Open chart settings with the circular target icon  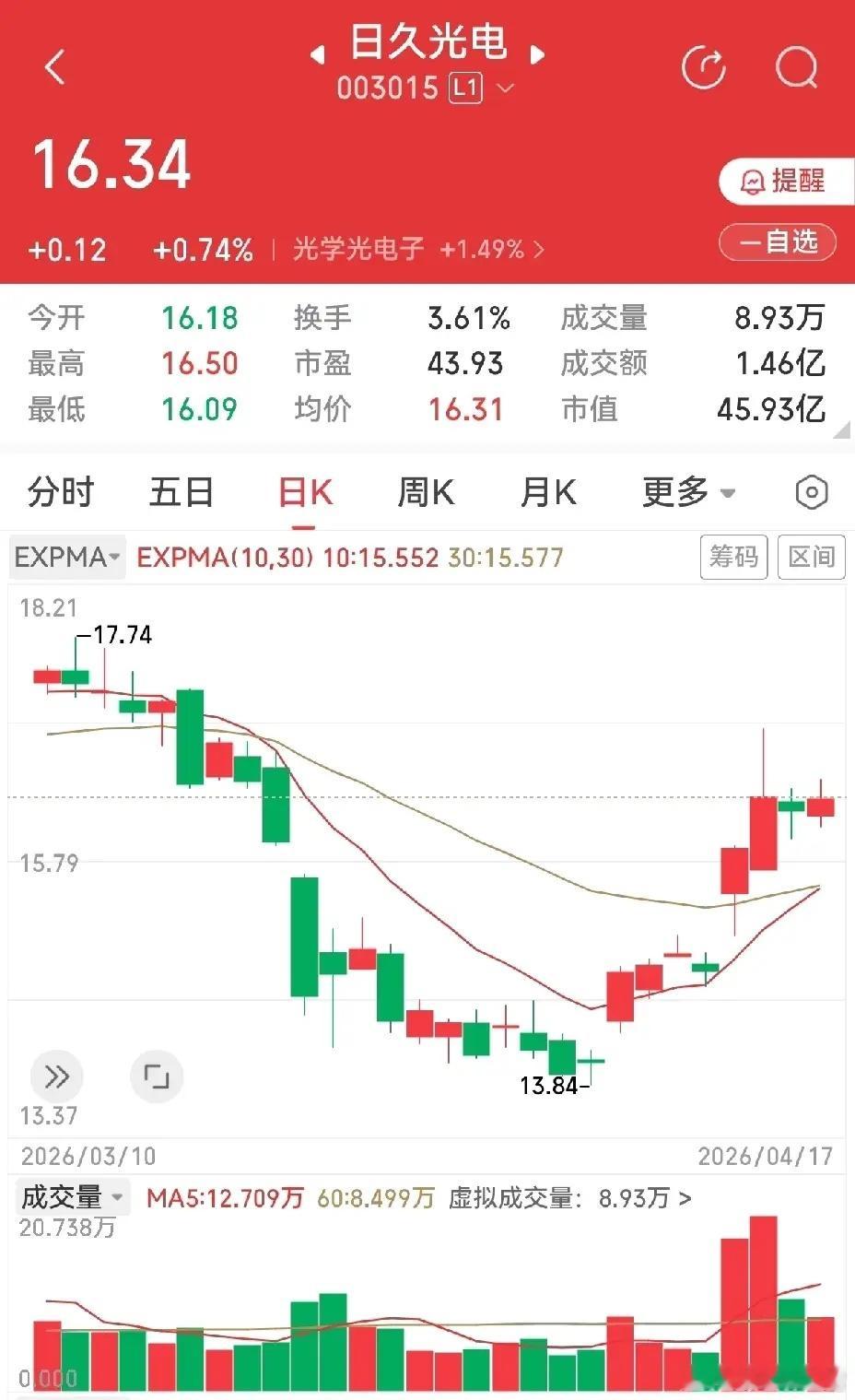[x=811, y=492]
